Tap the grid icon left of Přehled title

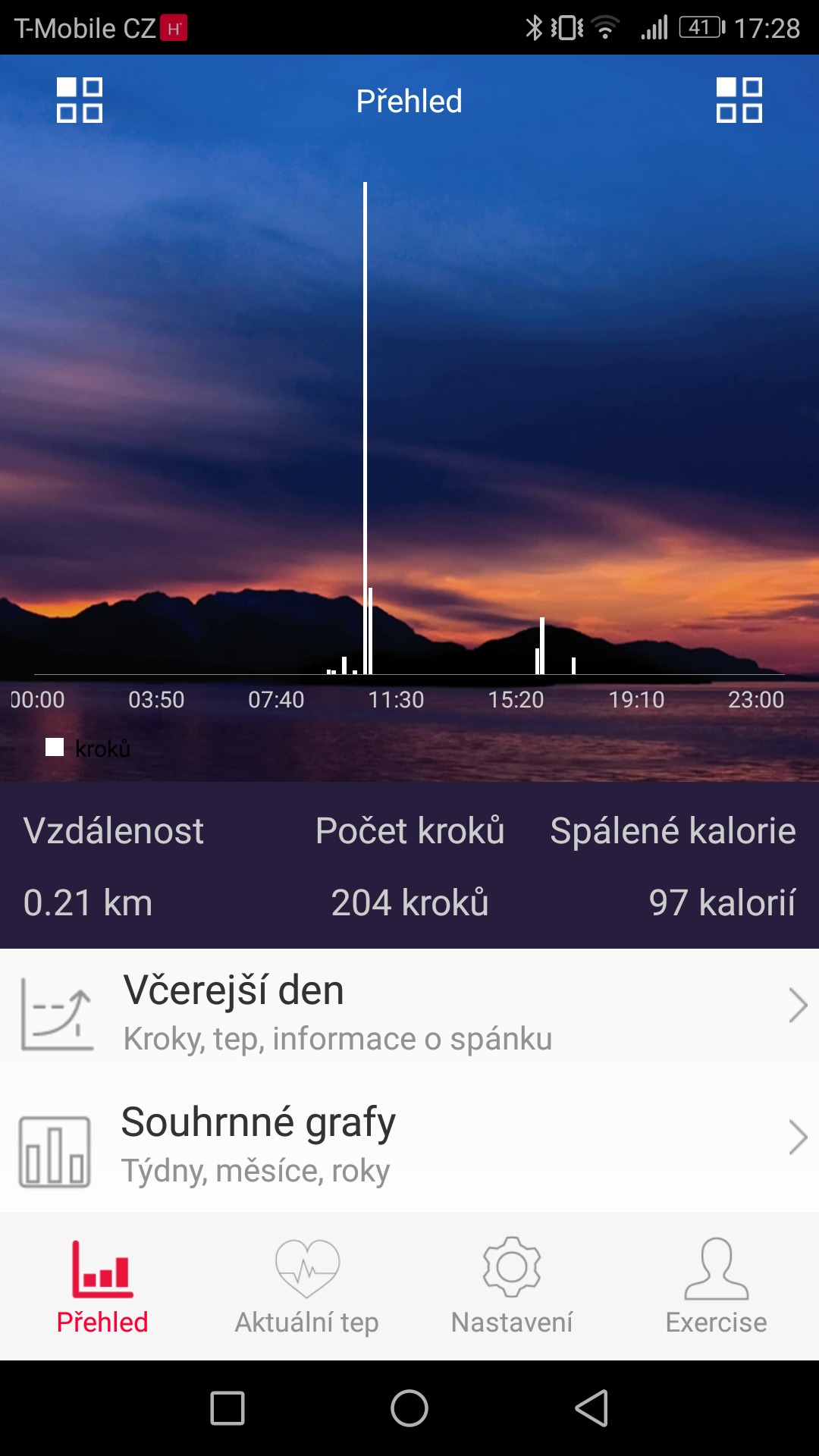(80, 100)
